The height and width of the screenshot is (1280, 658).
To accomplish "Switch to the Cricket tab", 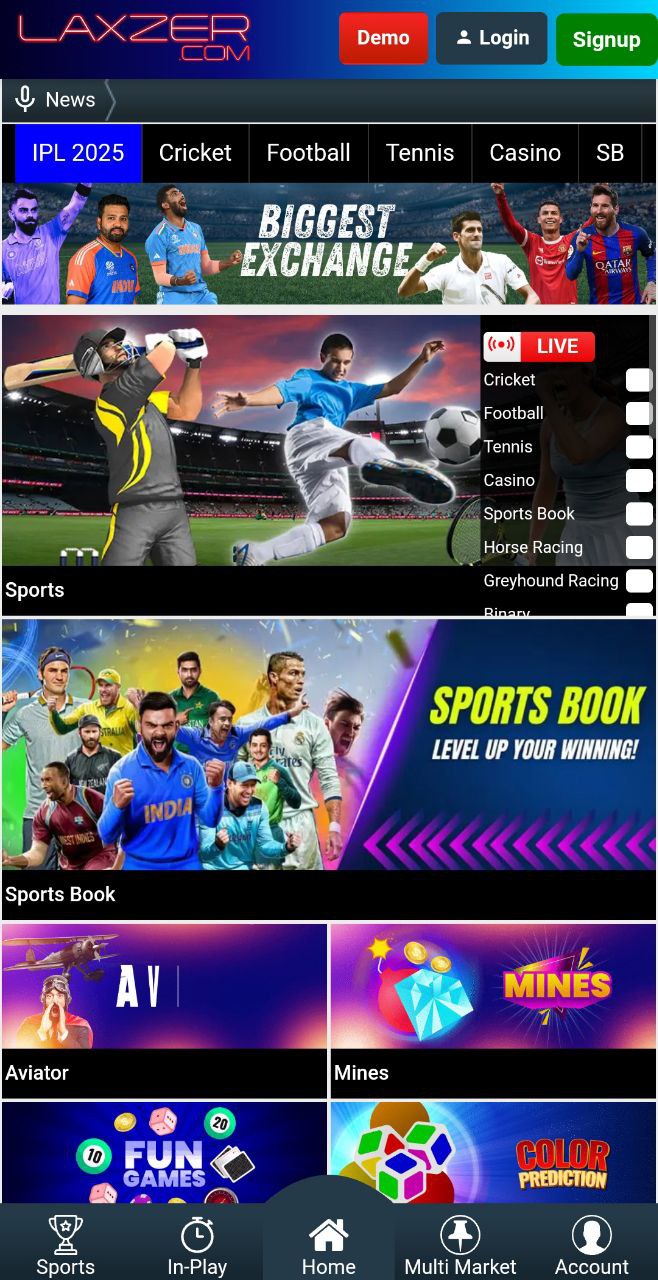I will pyautogui.click(x=195, y=153).
